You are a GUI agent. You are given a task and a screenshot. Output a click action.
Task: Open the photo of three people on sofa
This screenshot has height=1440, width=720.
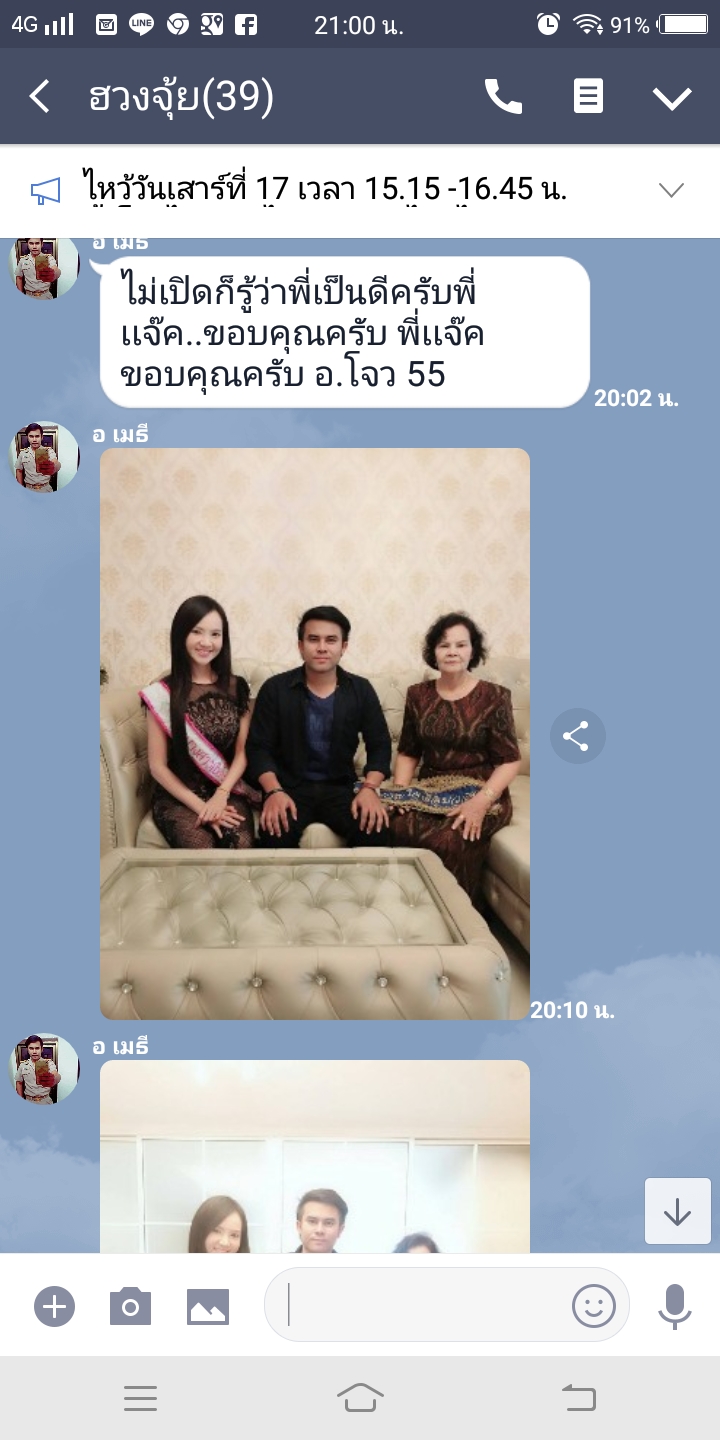pos(315,733)
